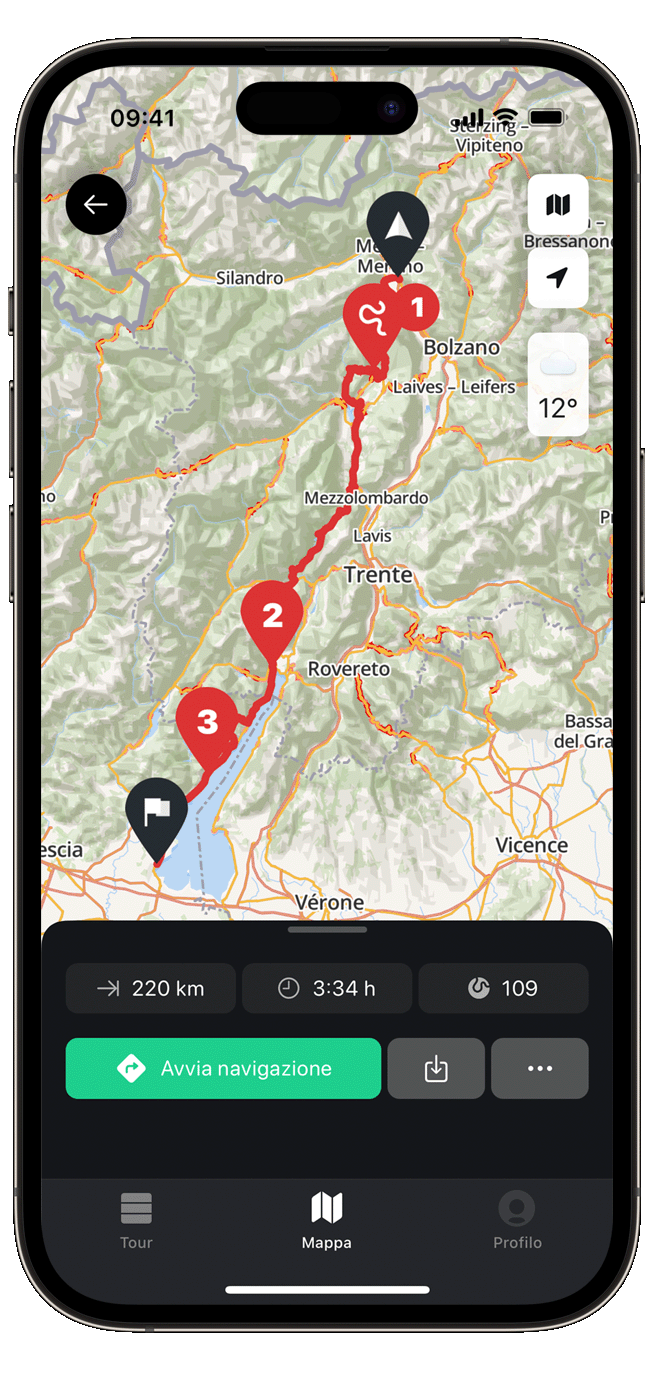
Task: Select the Mappa tab
Action: point(326,1221)
